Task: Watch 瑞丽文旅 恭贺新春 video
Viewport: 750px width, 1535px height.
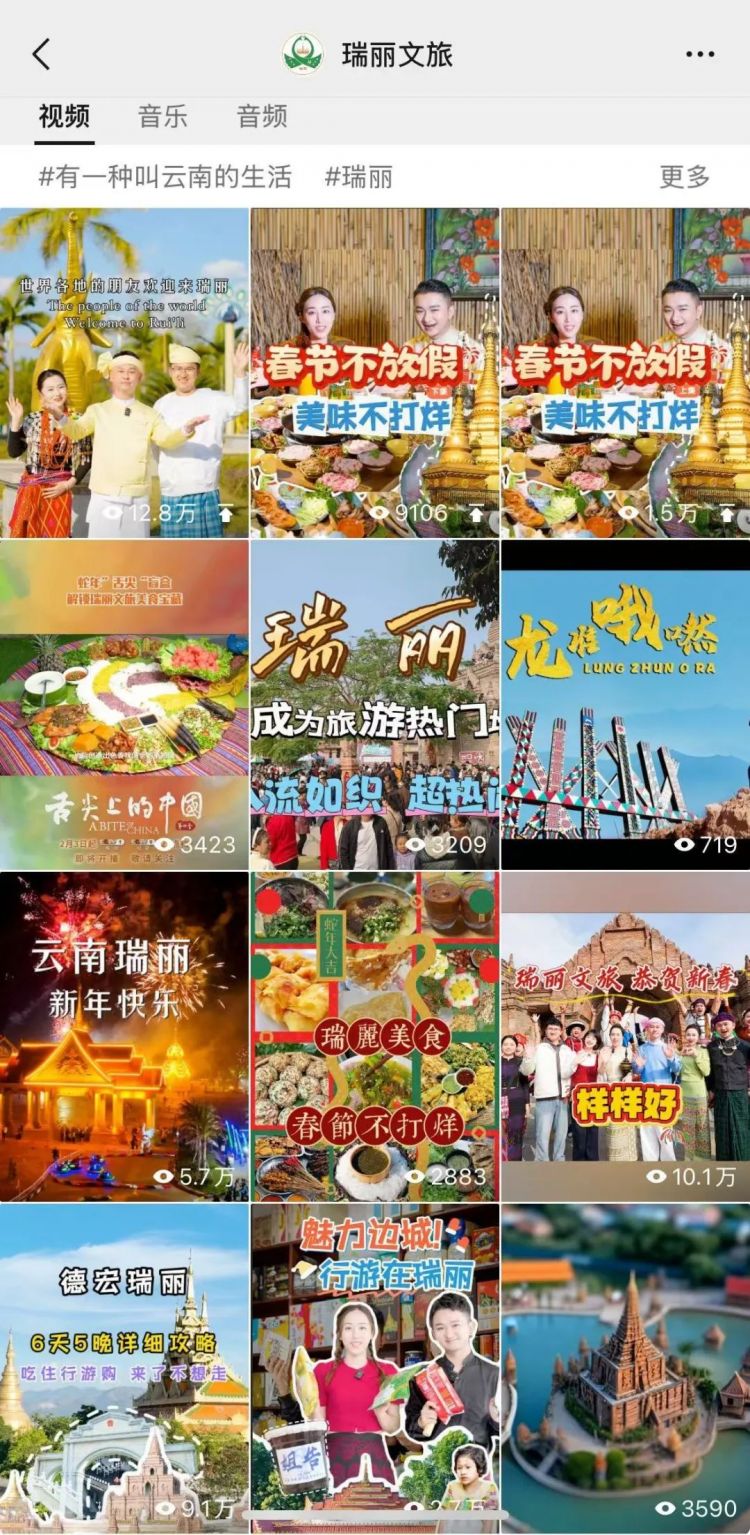Action: [626, 1036]
